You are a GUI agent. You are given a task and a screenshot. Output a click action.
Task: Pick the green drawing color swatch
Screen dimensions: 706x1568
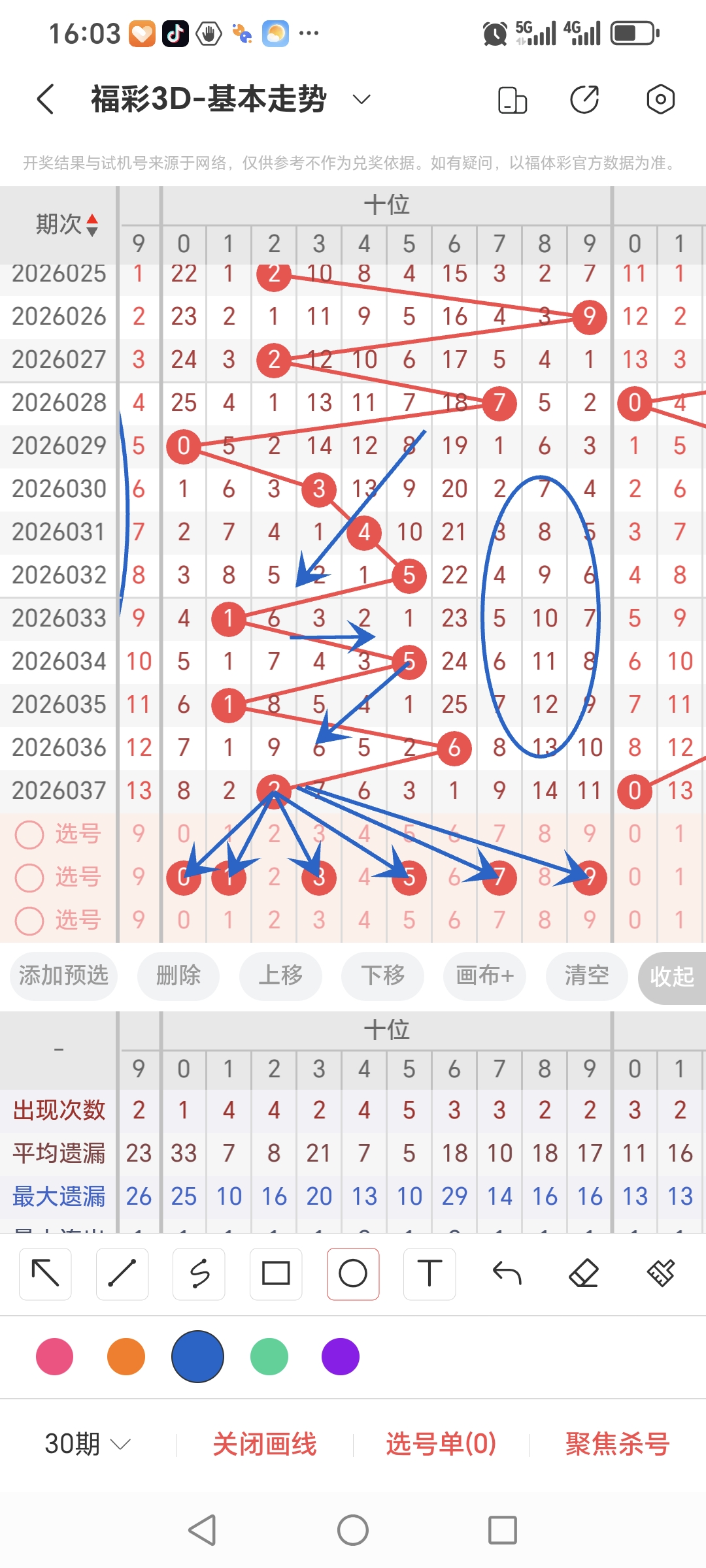click(x=269, y=1357)
